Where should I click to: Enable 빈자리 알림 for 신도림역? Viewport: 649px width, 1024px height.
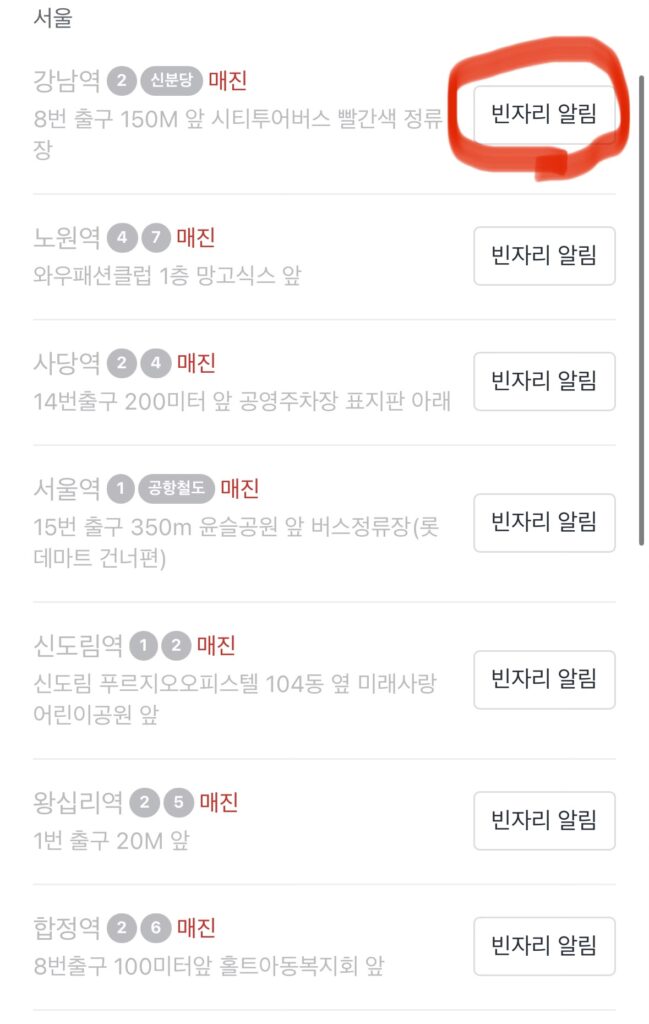pos(543,679)
